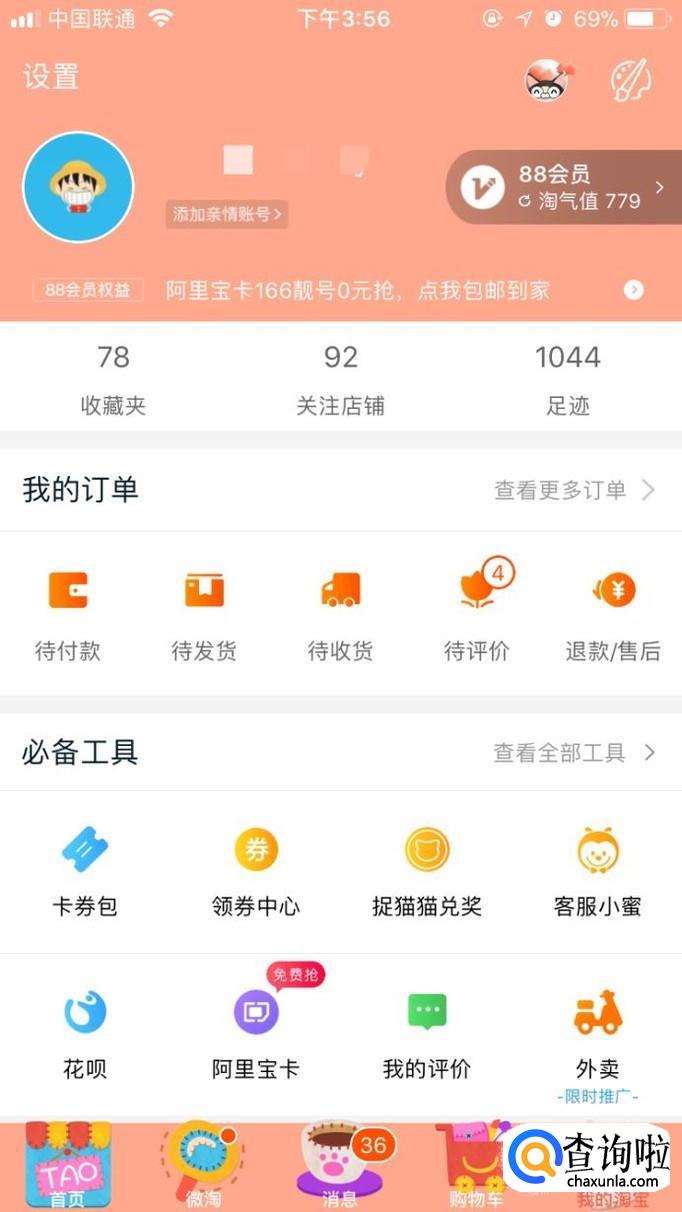Open 待付款 orders
The image size is (682, 1212).
68,612
